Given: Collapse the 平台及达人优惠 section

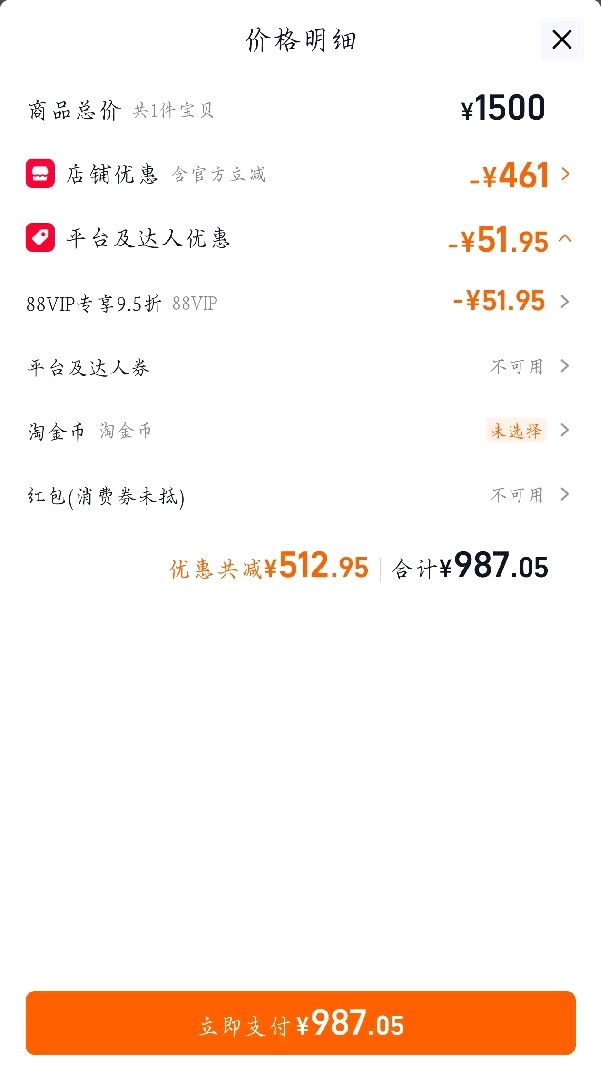Looking at the screenshot, I should (300, 239).
